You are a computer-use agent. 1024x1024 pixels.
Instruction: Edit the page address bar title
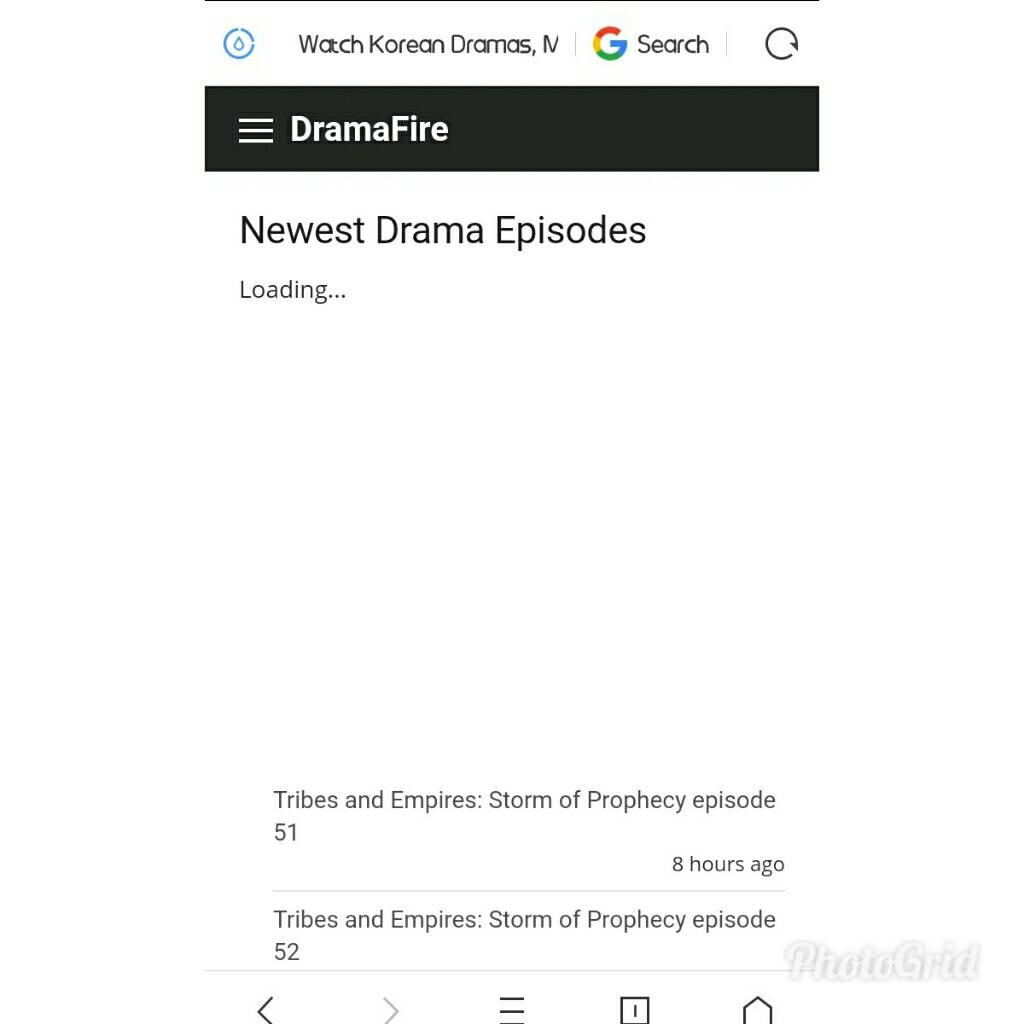click(428, 44)
